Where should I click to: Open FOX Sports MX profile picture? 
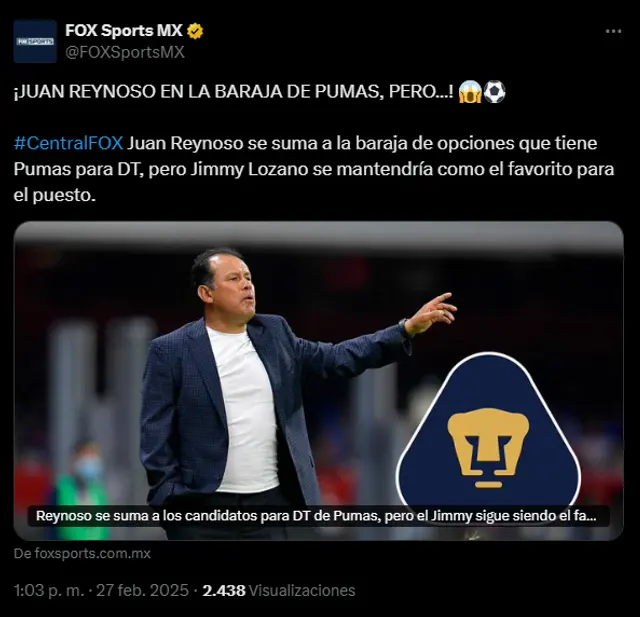(35, 41)
